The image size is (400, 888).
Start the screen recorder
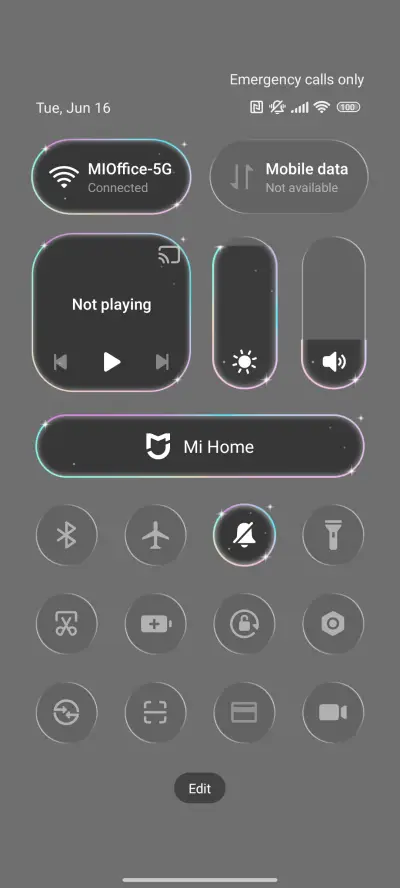333,712
